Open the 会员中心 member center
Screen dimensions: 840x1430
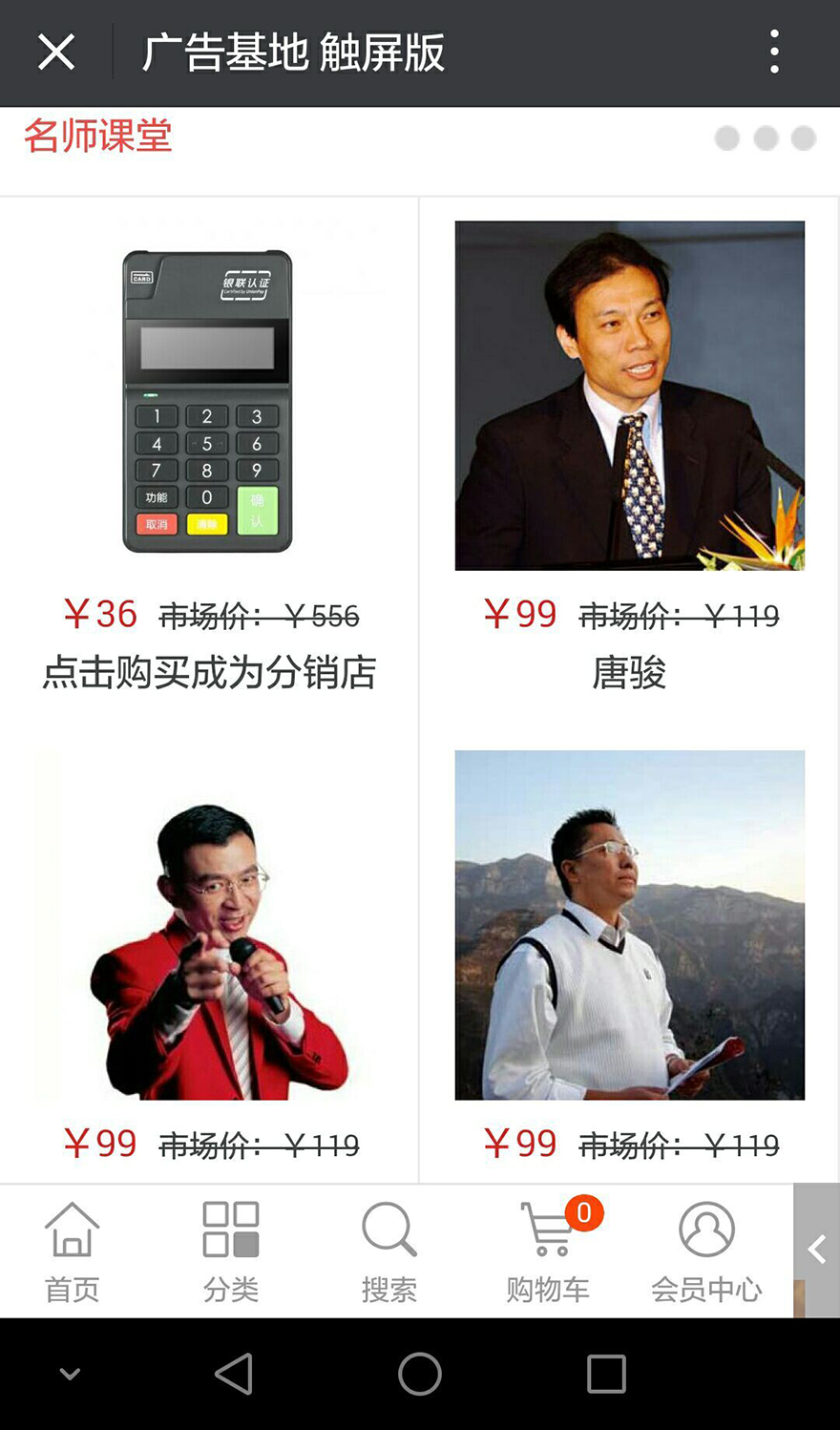706,1251
